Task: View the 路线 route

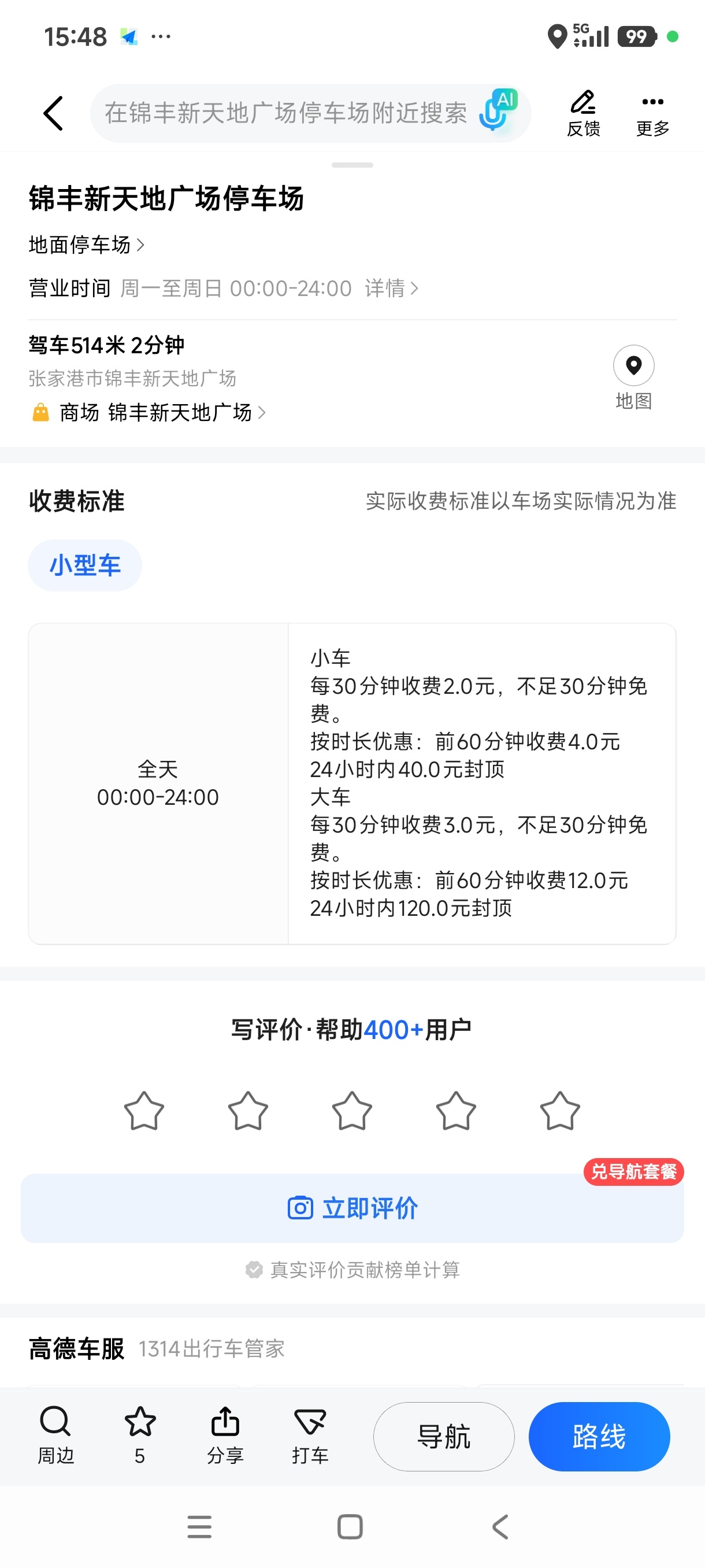Action: 599,1437
